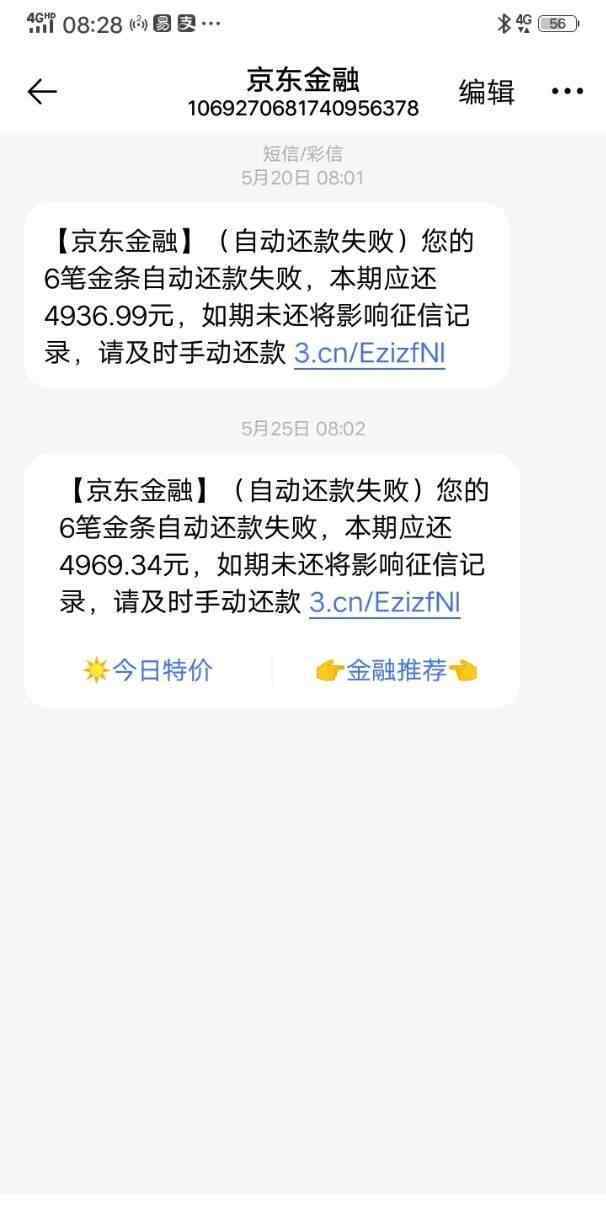Go back using the arrow icon
This screenshot has width=606, height=1215.
pyautogui.click(x=42, y=92)
